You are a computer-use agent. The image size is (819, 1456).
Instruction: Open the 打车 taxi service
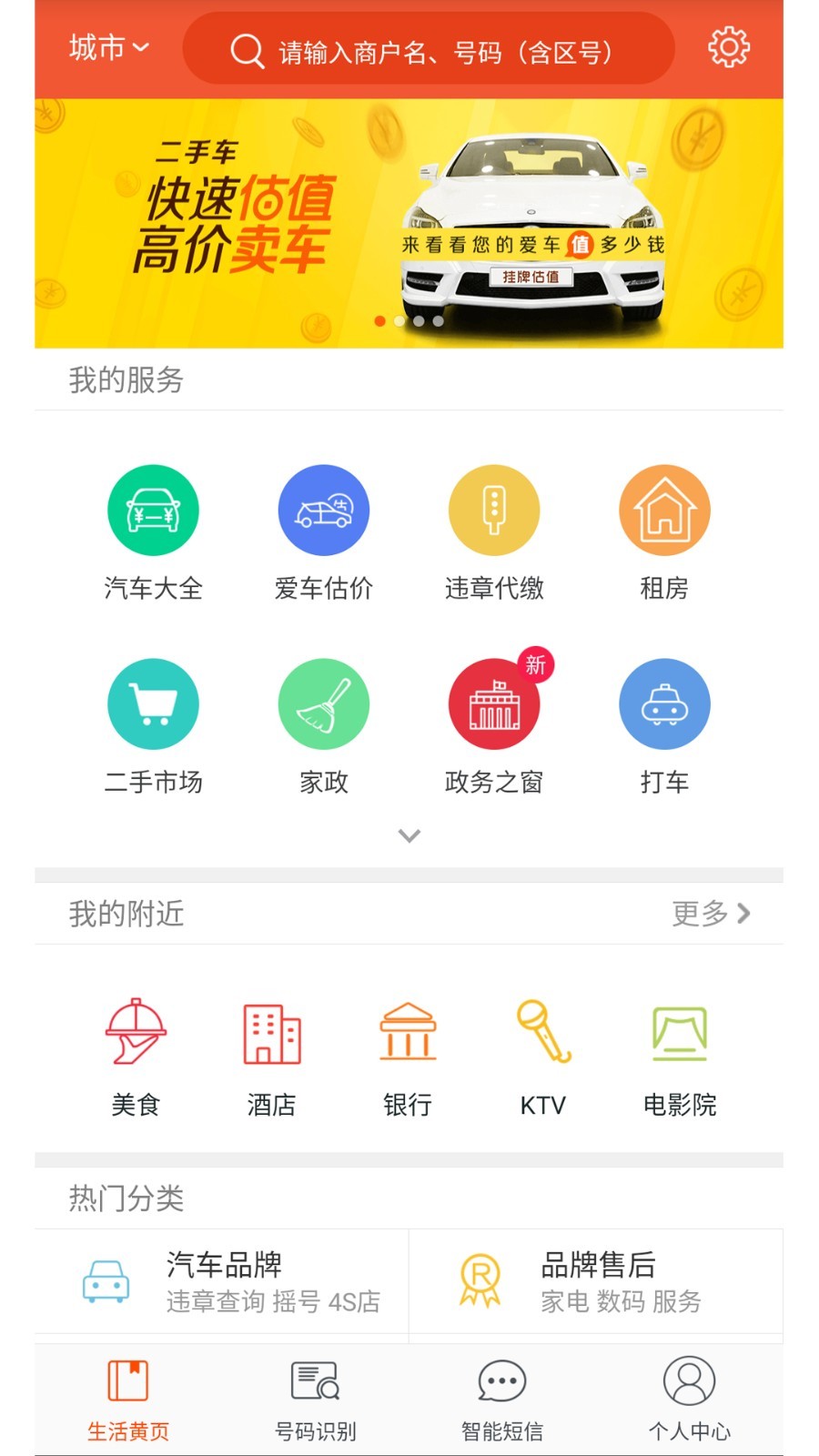click(x=664, y=703)
